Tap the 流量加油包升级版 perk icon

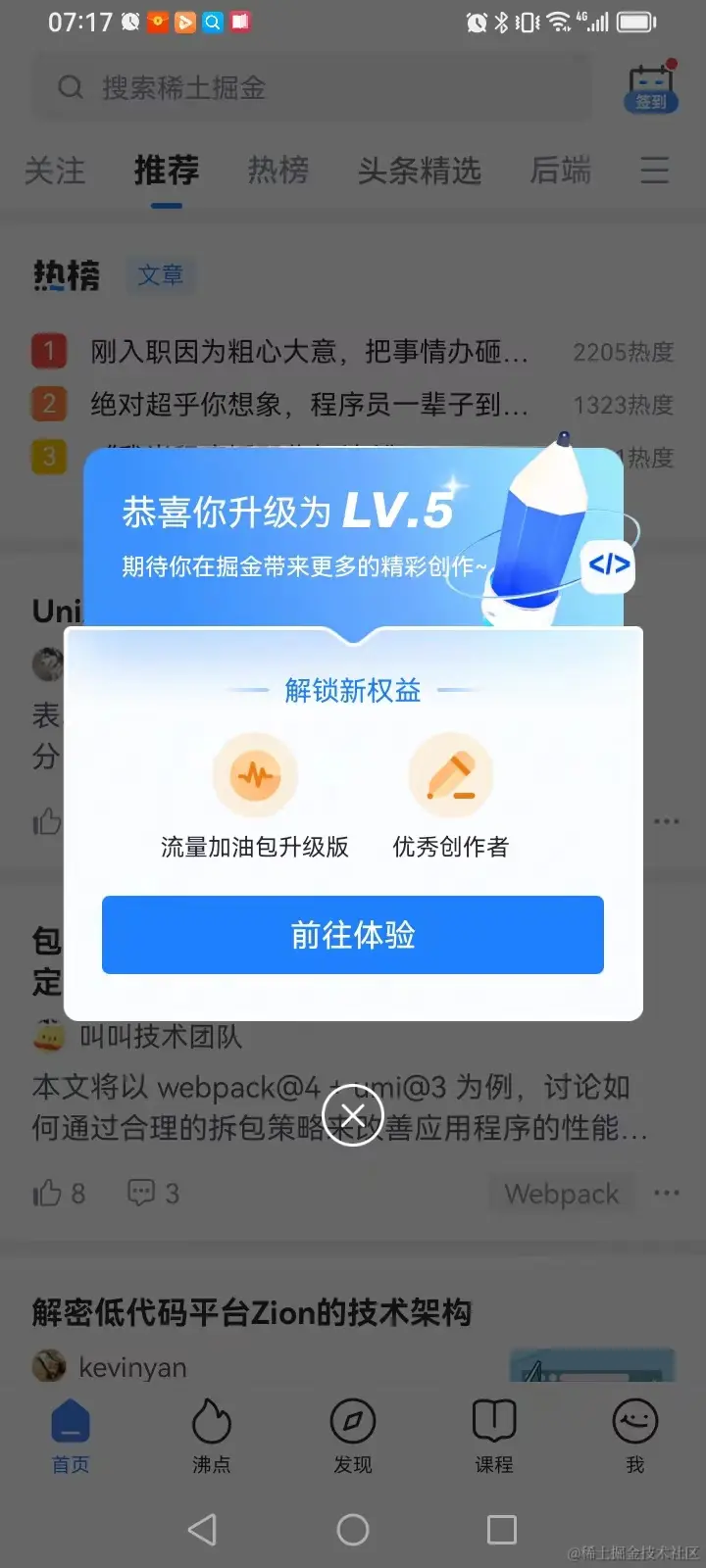[255, 774]
